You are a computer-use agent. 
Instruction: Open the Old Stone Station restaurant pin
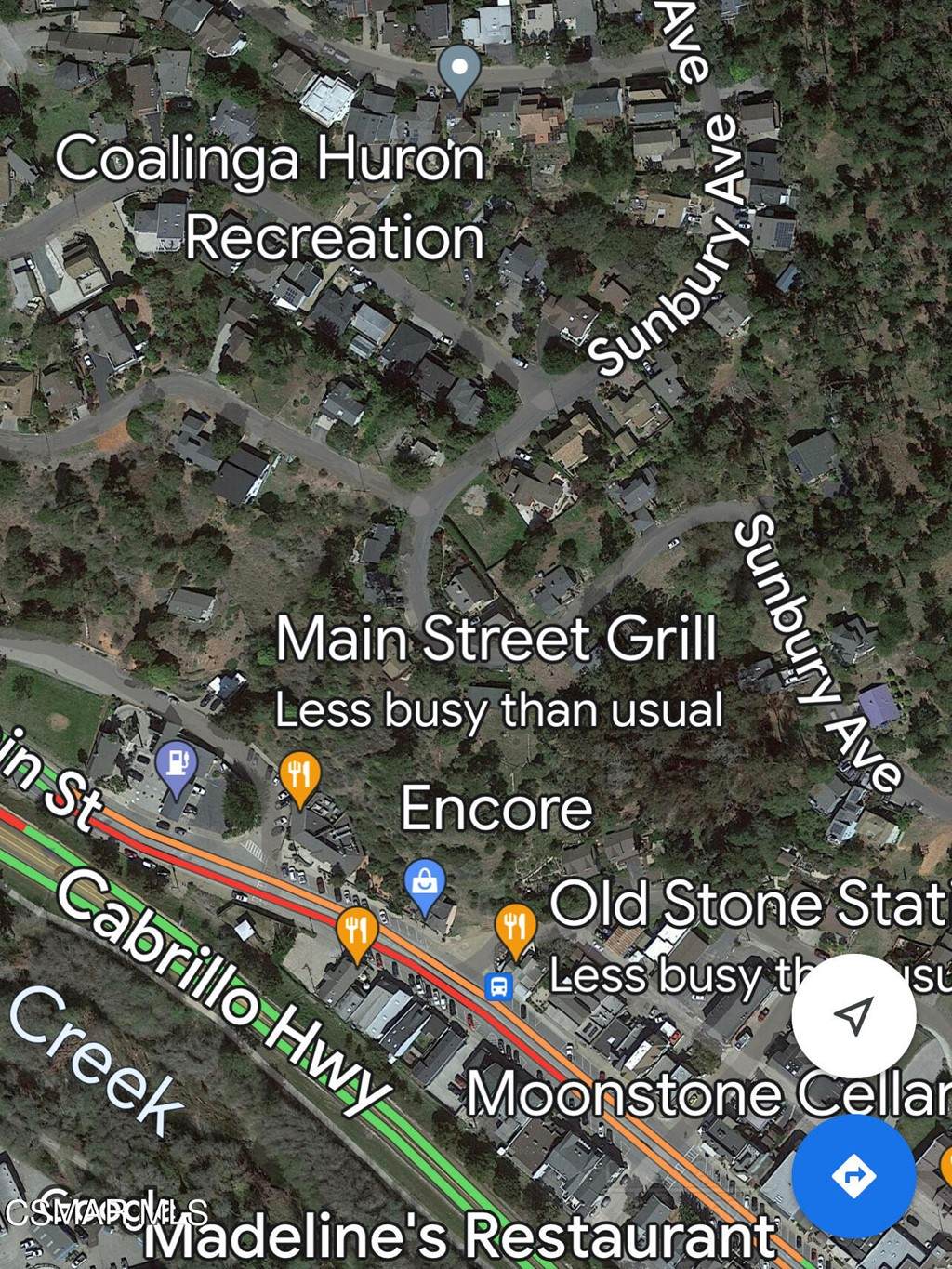point(515,927)
